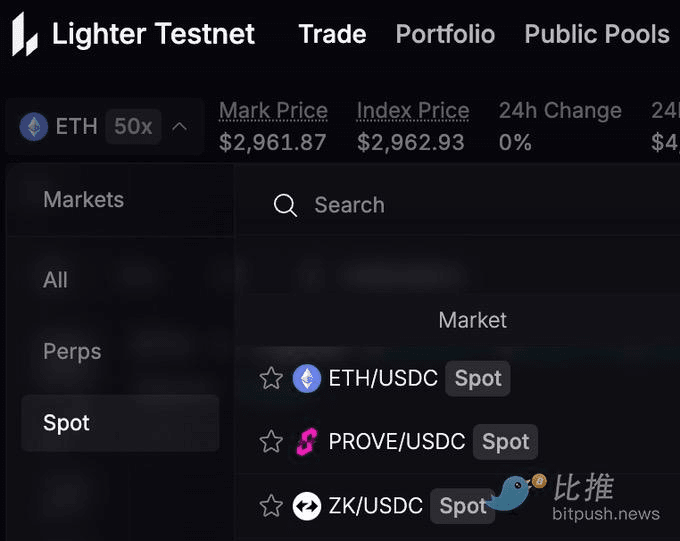The image size is (680, 541).
Task: Go to Public Pools
Action: click(x=597, y=34)
